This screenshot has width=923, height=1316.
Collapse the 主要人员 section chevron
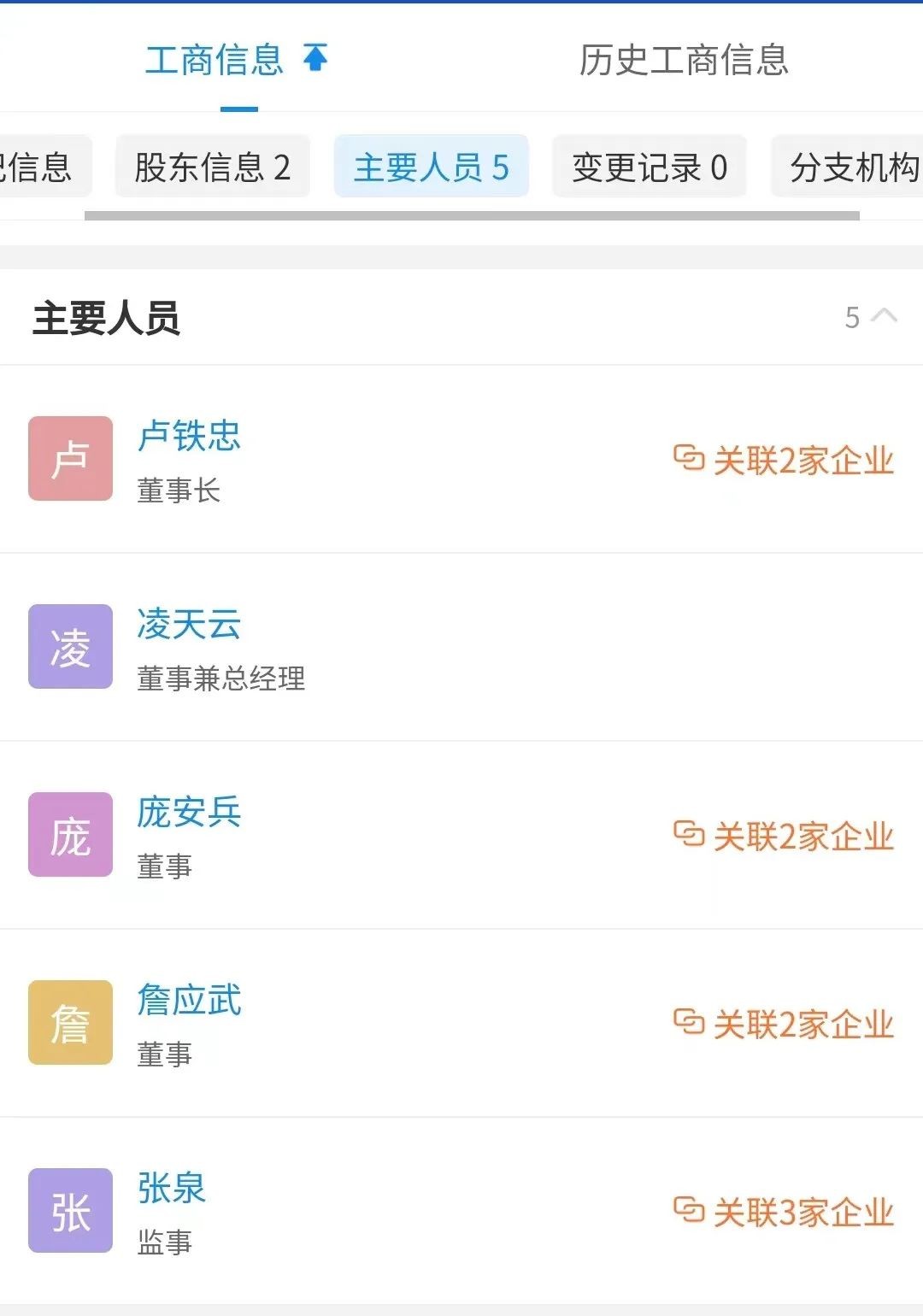[x=884, y=316]
